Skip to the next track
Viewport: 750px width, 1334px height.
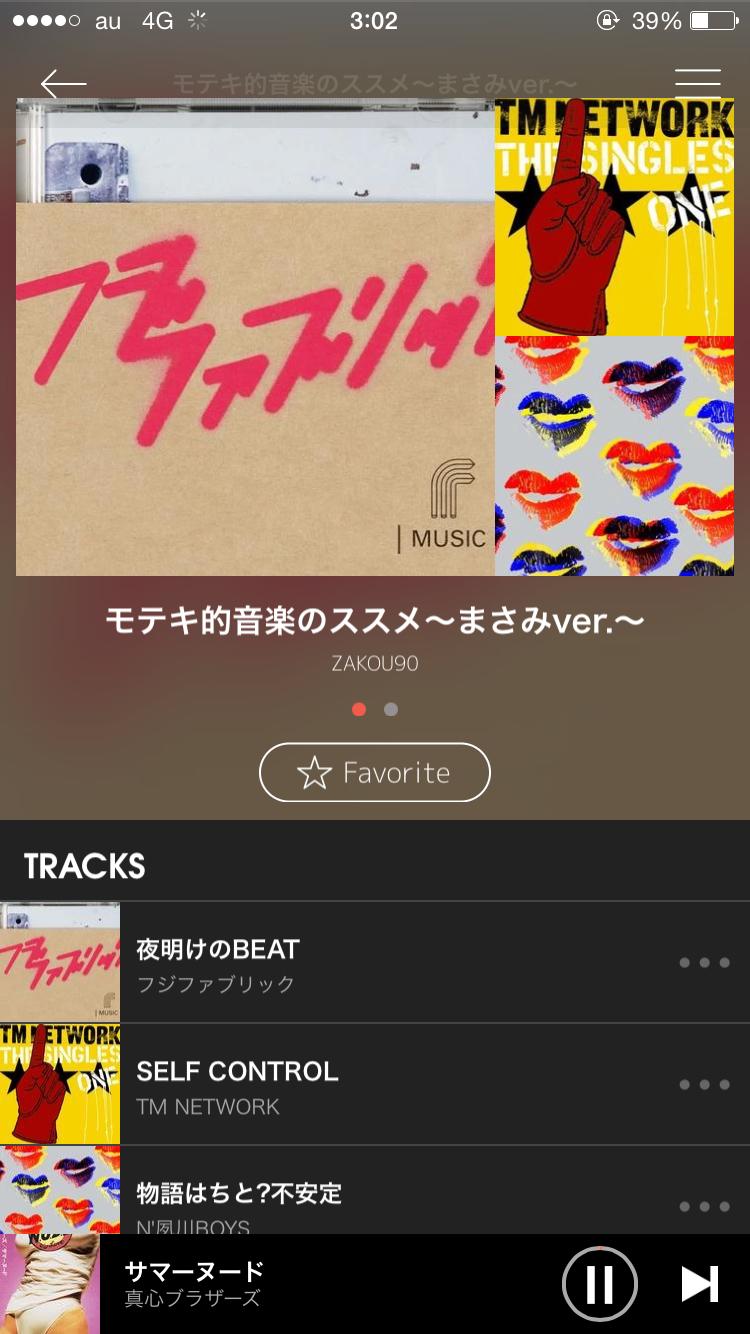pos(702,1283)
